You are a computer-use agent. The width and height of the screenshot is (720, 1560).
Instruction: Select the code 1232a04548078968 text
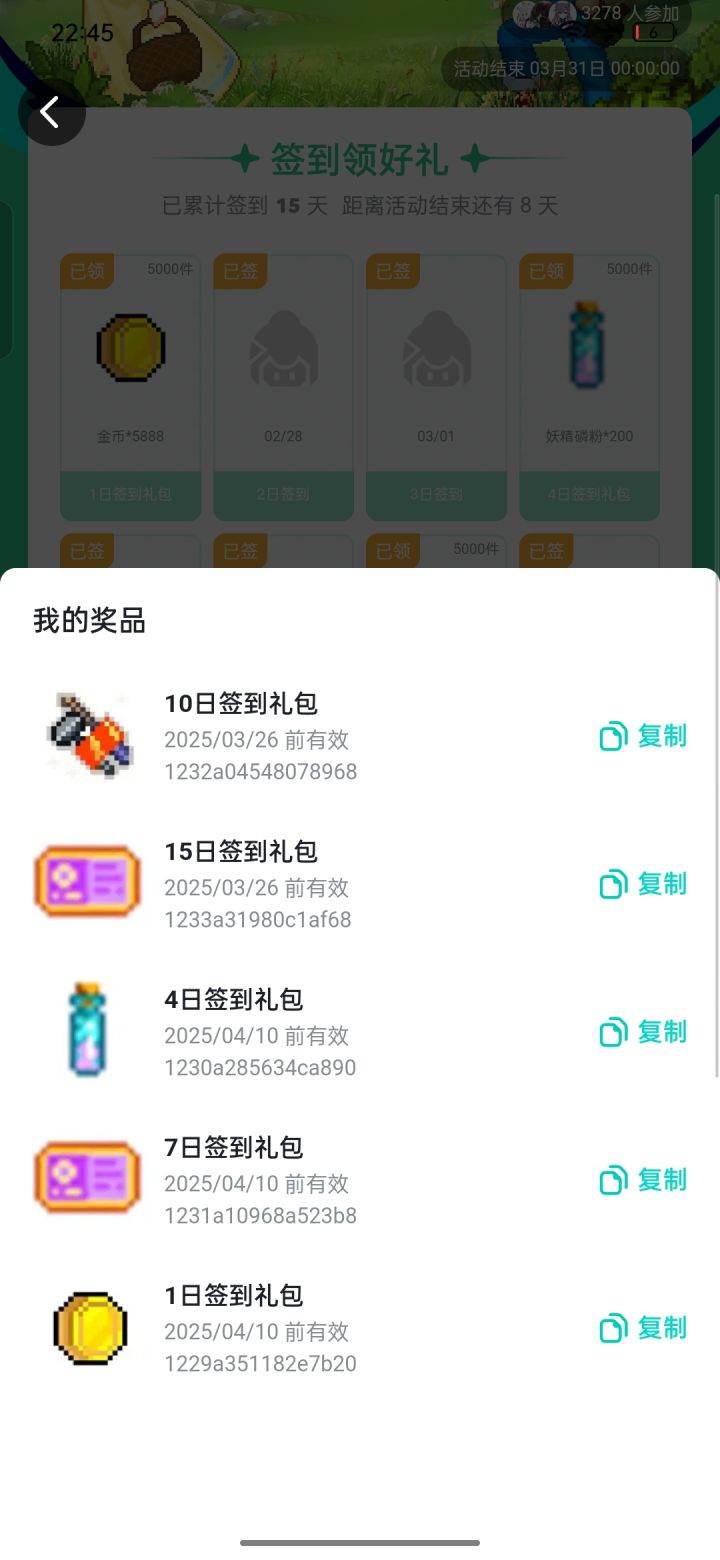pyautogui.click(x=260, y=771)
